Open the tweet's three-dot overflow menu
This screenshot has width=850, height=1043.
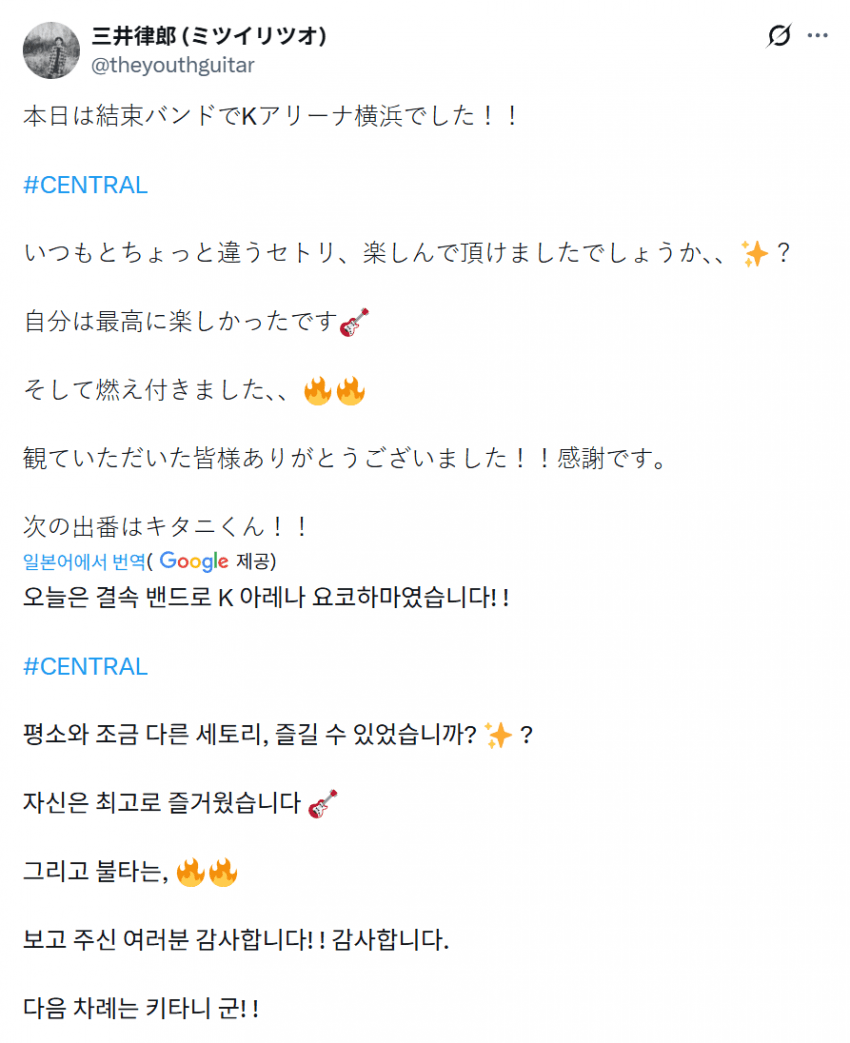tap(818, 36)
